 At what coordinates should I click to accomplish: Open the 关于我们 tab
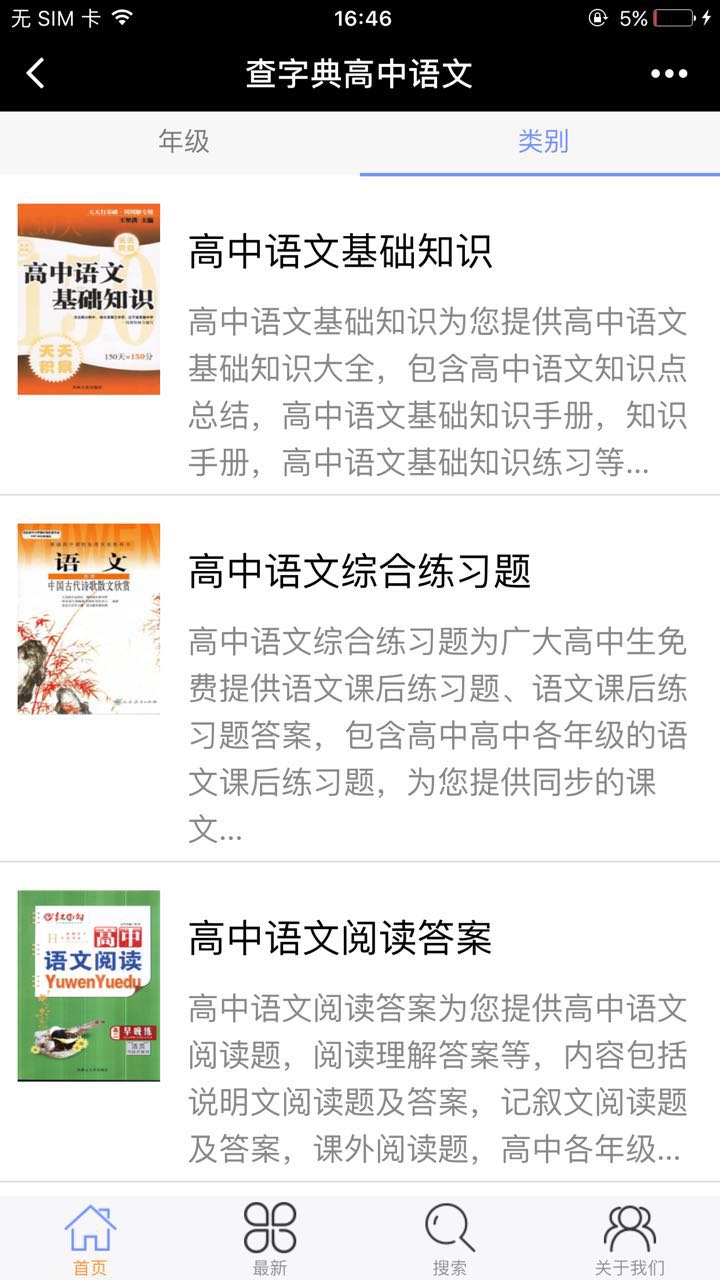click(630, 1240)
